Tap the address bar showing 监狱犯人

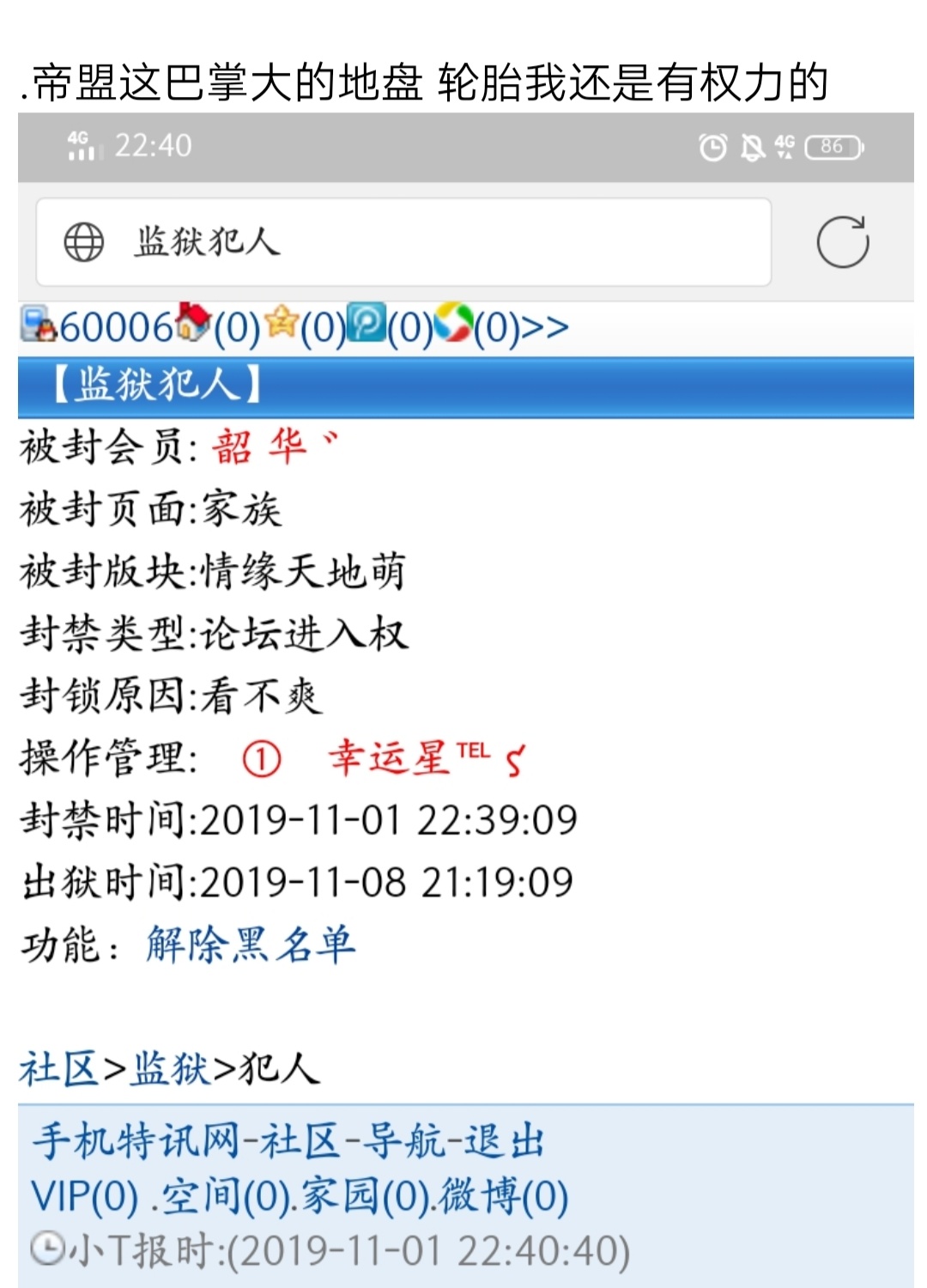point(403,242)
